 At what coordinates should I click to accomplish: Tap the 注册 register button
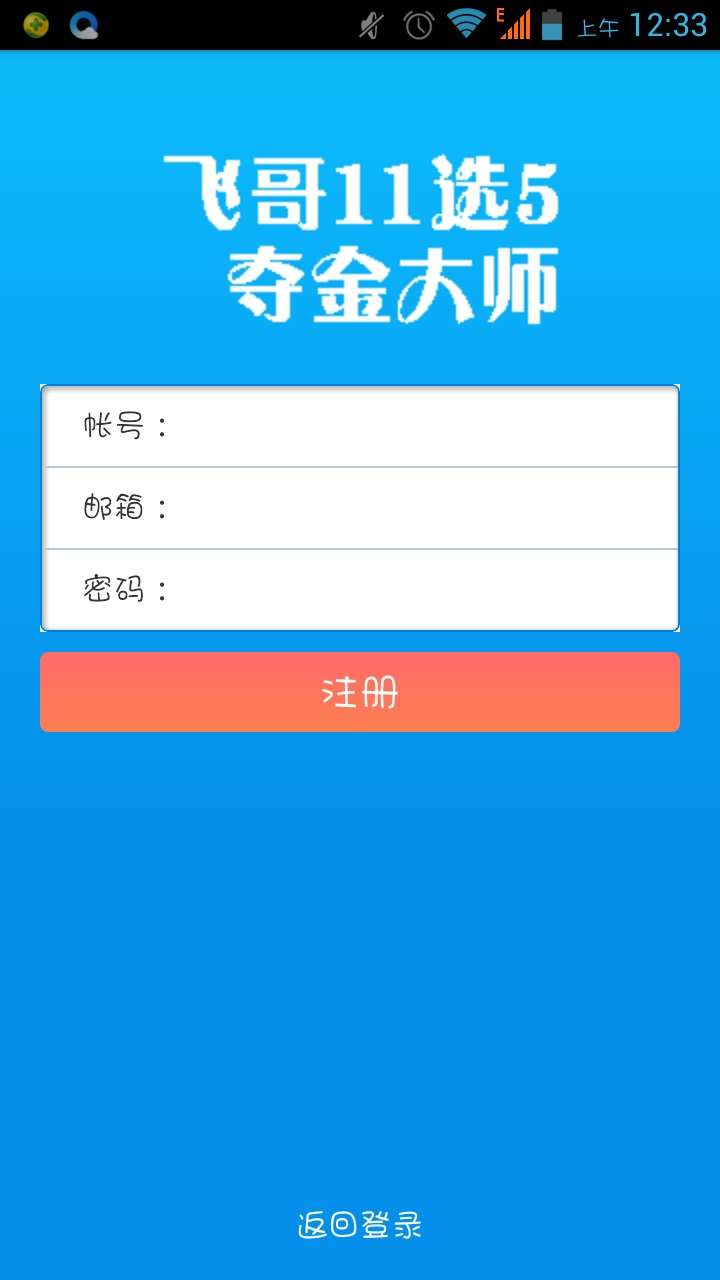[x=360, y=692]
